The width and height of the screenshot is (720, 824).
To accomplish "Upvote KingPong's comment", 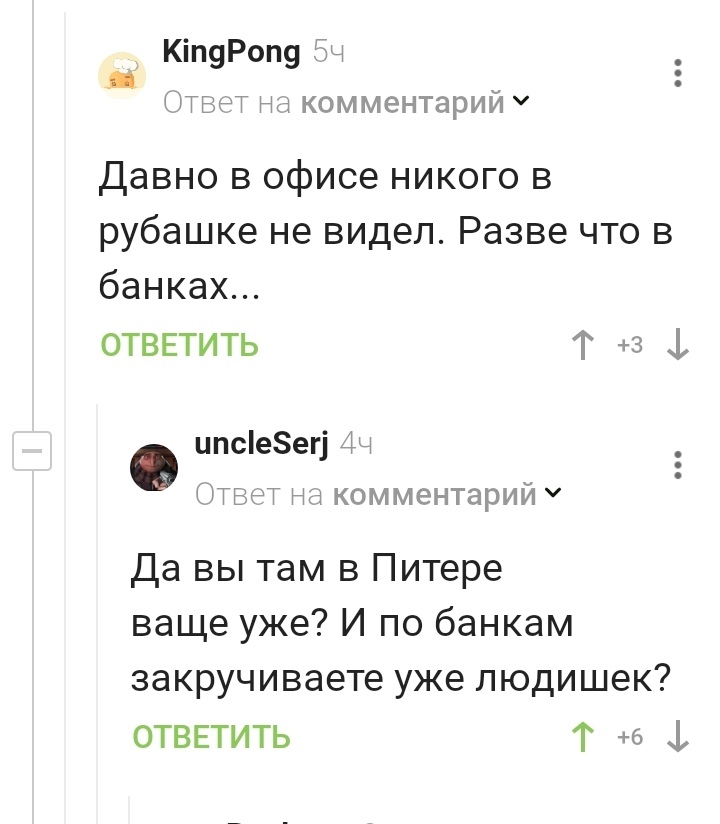I will [581, 345].
